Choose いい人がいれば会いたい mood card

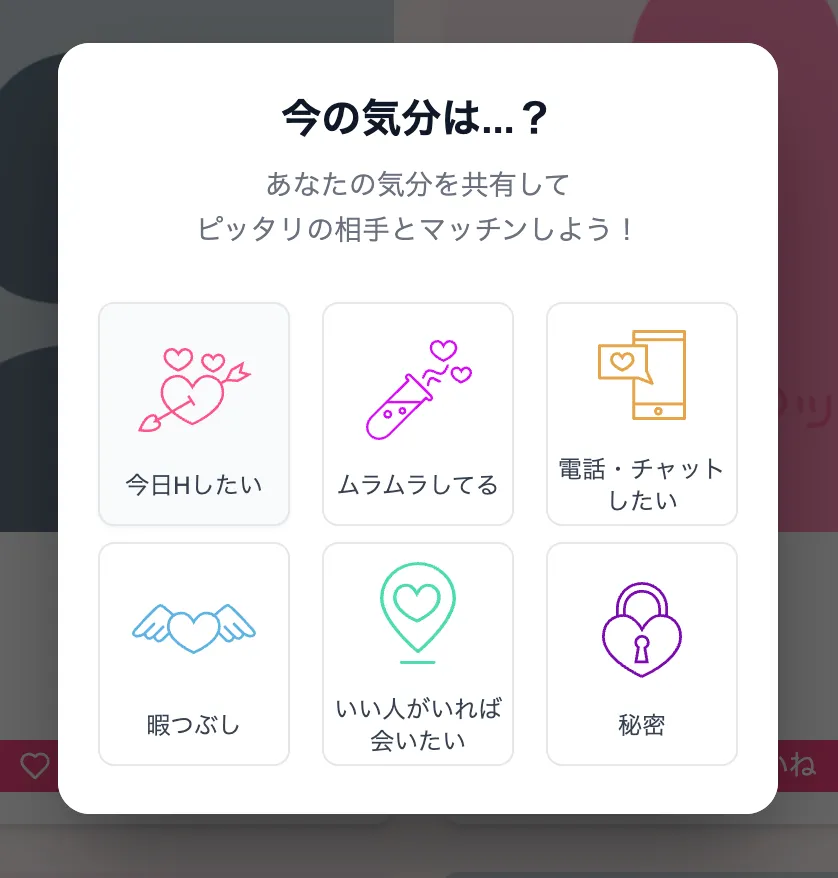pos(417,654)
